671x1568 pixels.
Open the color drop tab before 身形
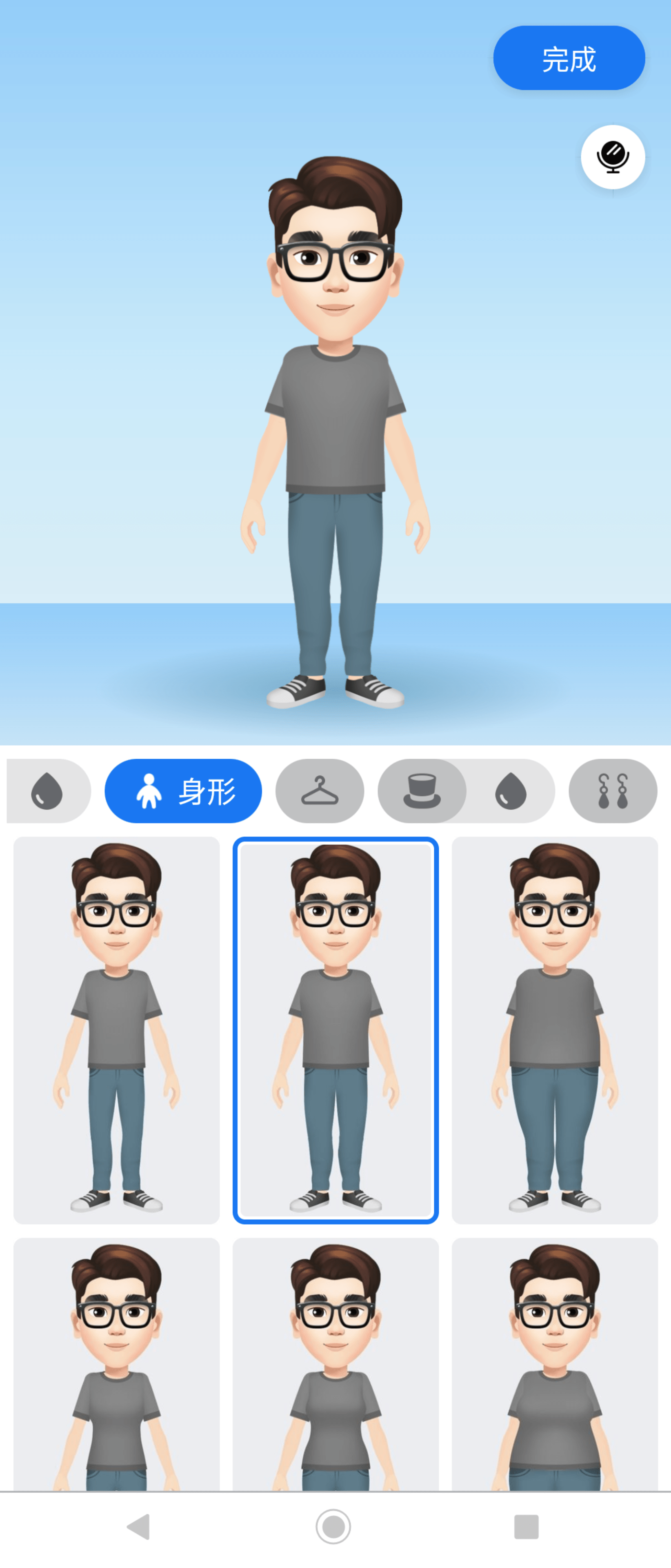click(47, 791)
